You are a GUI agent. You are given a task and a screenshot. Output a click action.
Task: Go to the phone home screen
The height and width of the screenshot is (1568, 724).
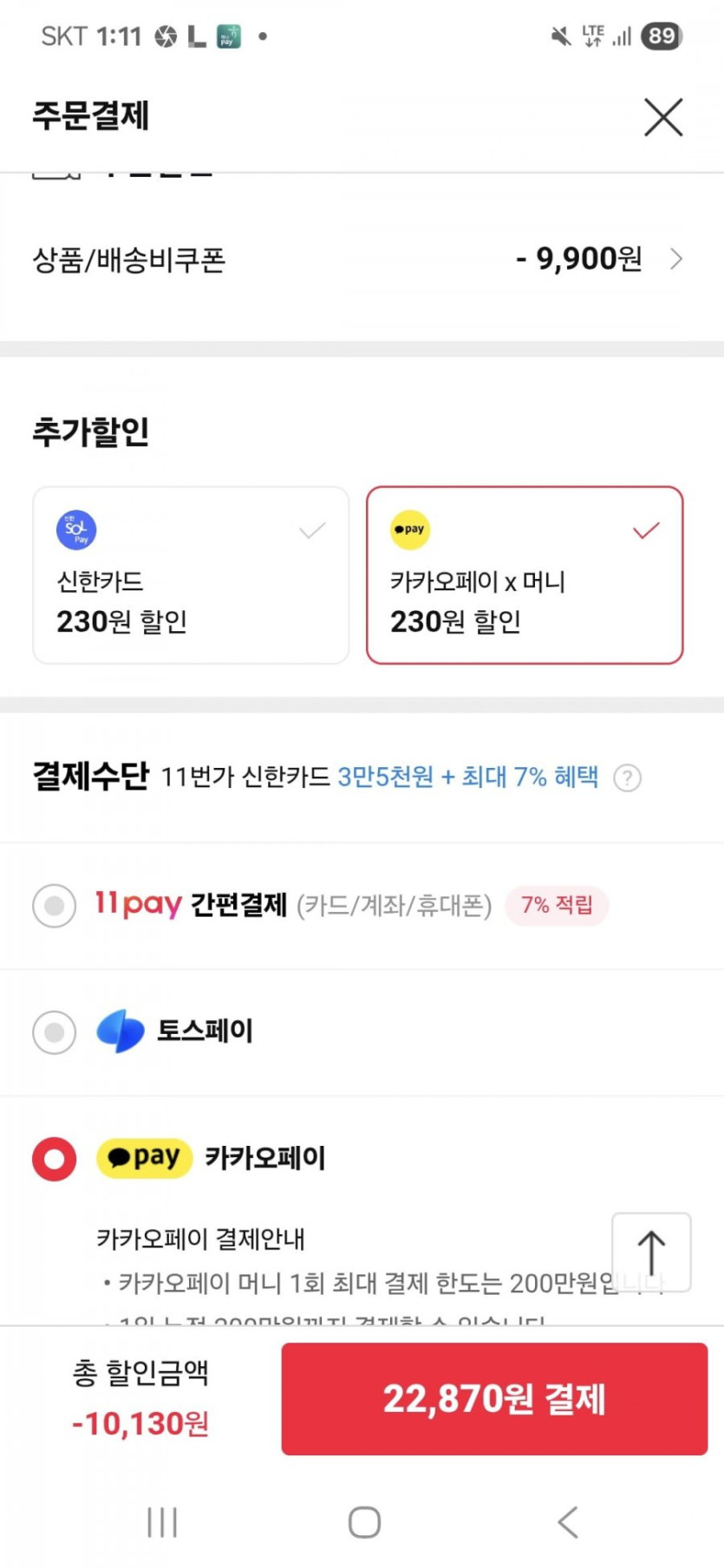[x=364, y=1521]
